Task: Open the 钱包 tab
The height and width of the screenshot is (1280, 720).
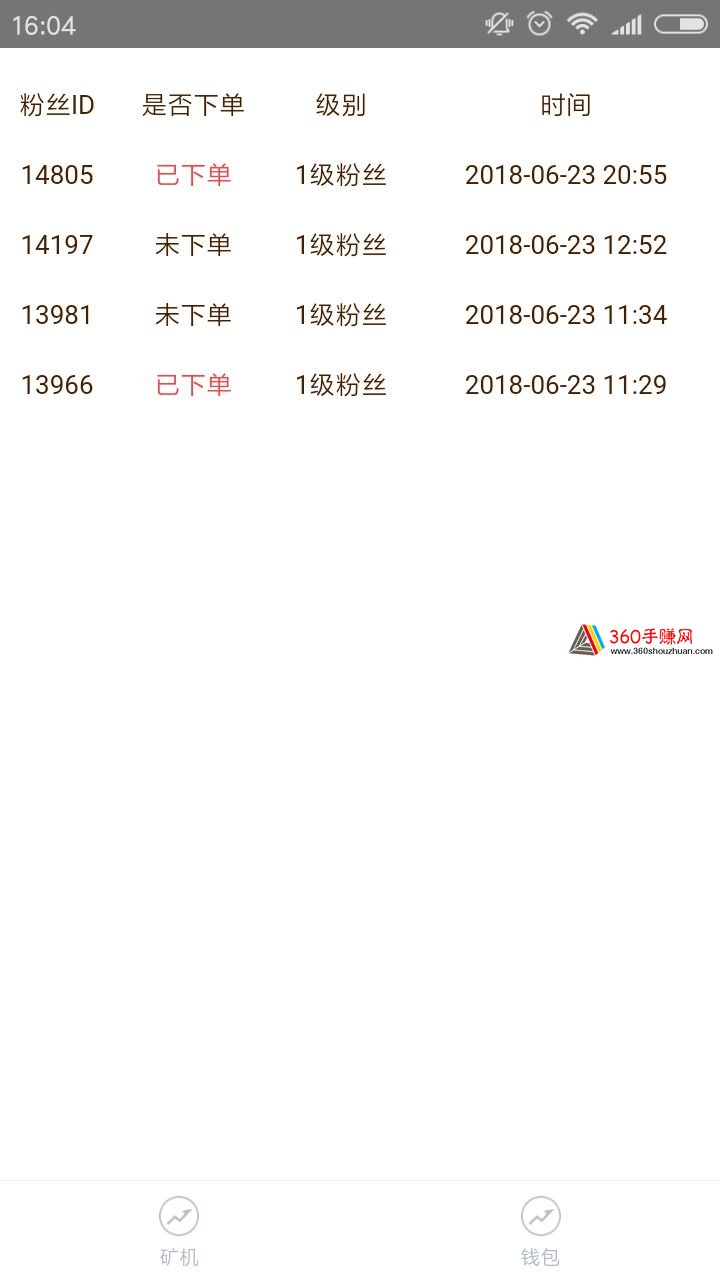Action: coord(540,1231)
